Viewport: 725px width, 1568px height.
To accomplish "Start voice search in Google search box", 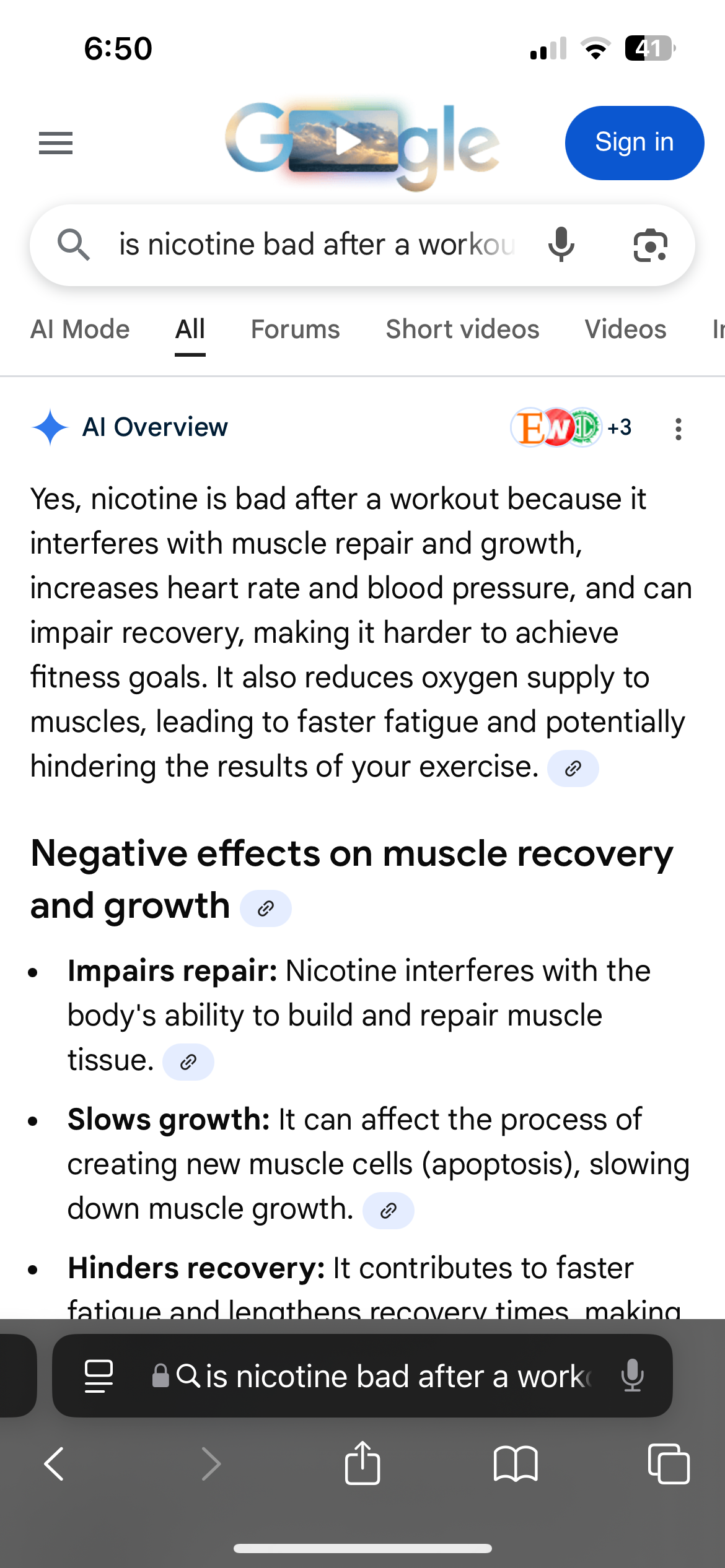I will (561, 245).
